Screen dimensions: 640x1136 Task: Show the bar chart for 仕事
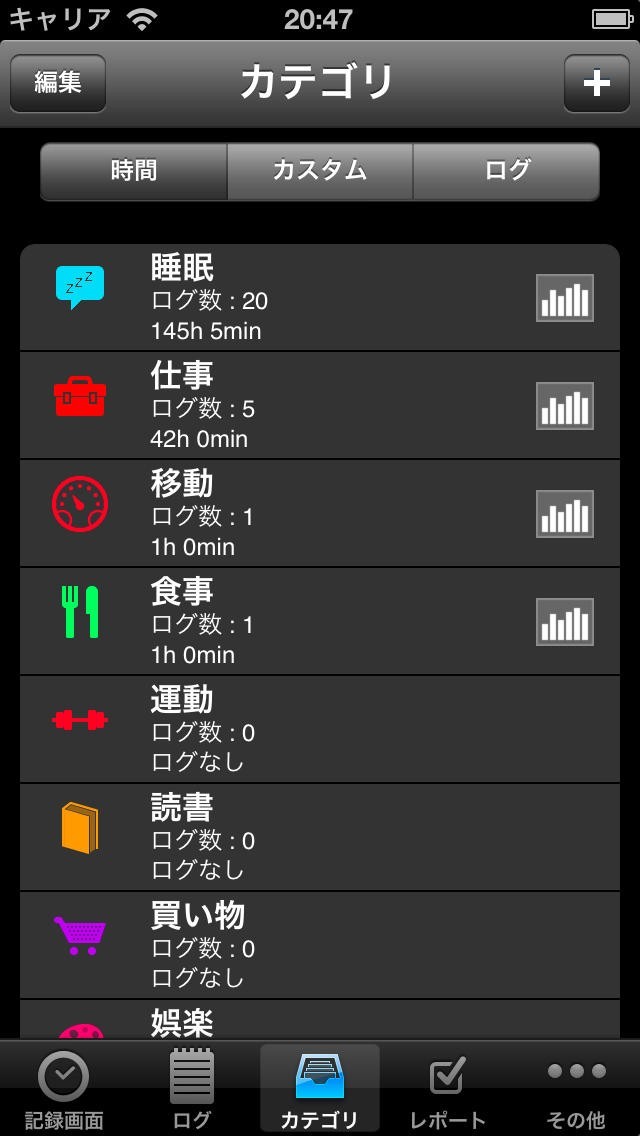[565, 406]
